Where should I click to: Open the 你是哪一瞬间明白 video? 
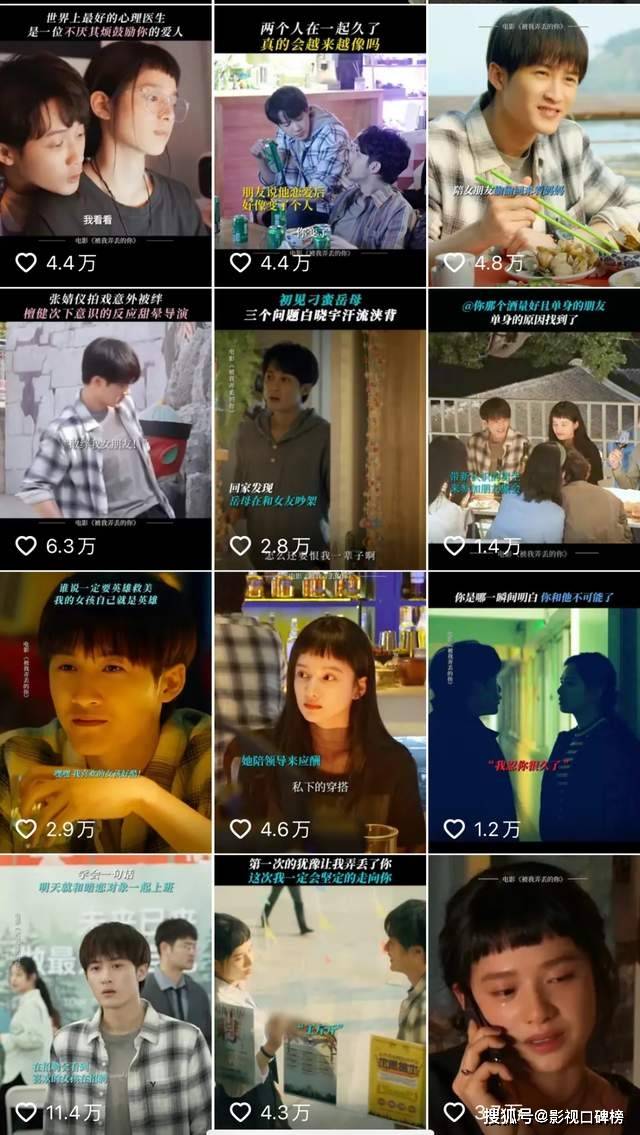coord(534,710)
